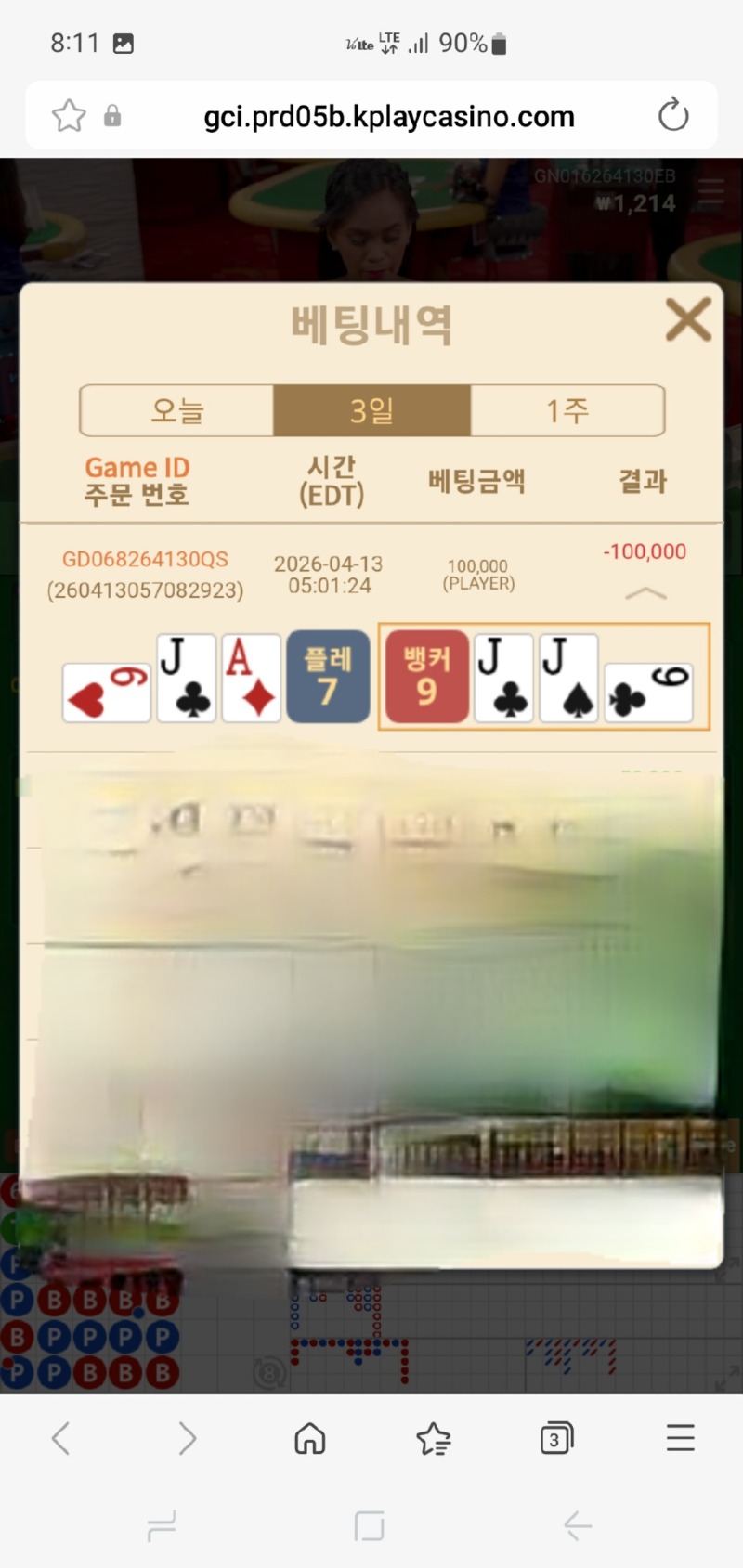Switch to the 1주 tab
This screenshot has height=1568, width=743.
pos(567,410)
